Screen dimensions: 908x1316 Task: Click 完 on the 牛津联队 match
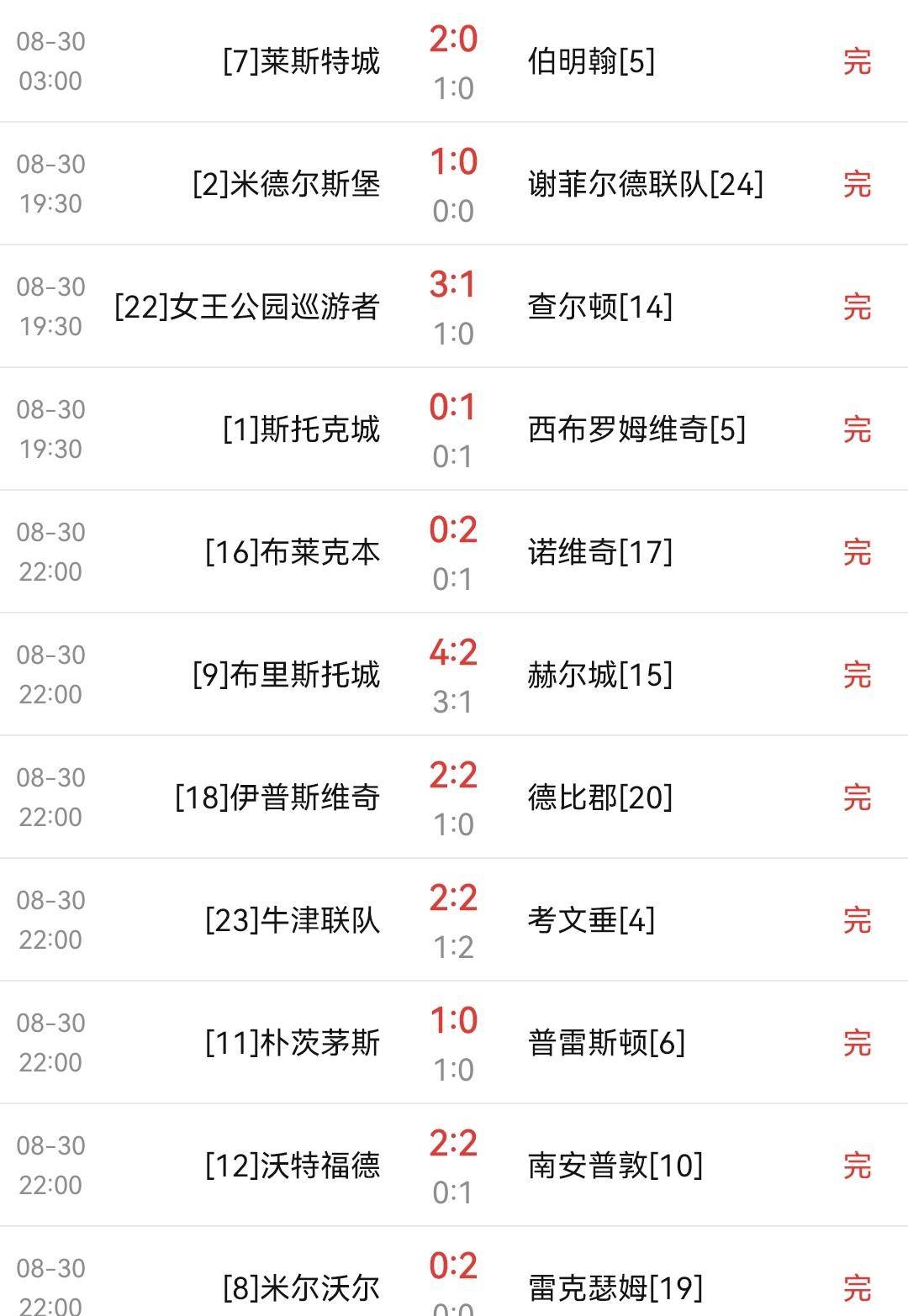[x=856, y=919]
